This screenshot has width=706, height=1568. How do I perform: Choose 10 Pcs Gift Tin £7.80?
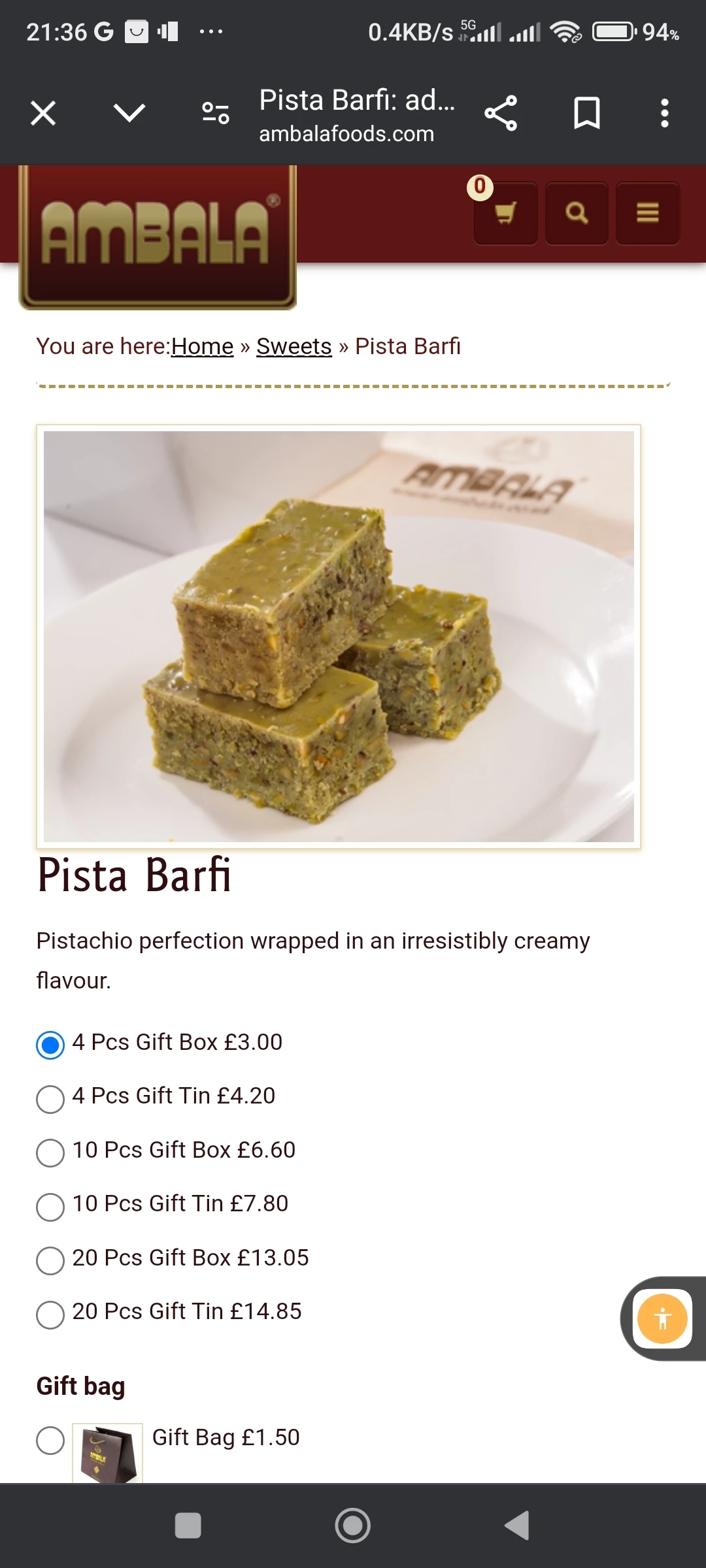[x=50, y=1206]
